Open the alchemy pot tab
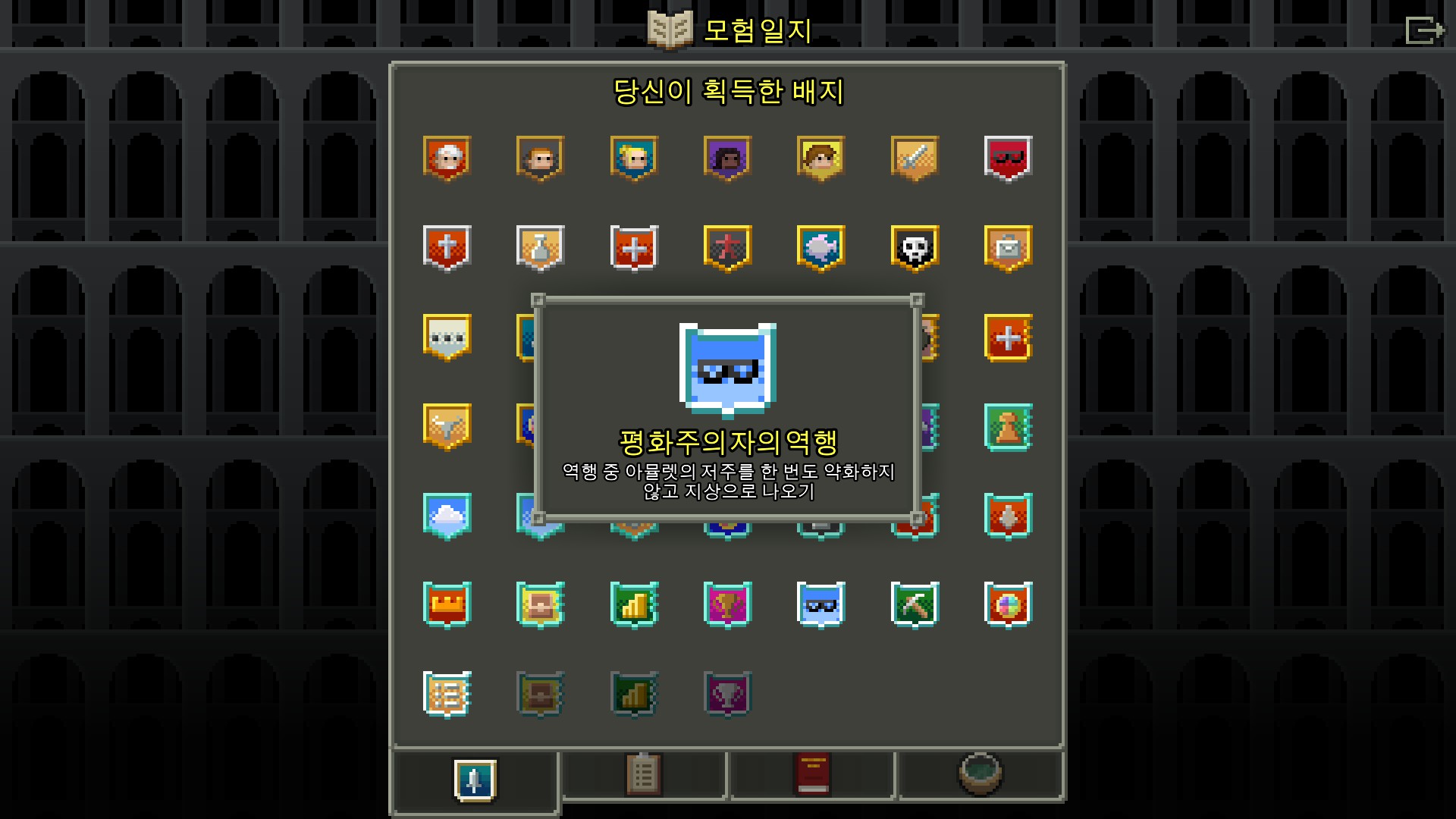The height and width of the screenshot is (819, 1456). 980,773
